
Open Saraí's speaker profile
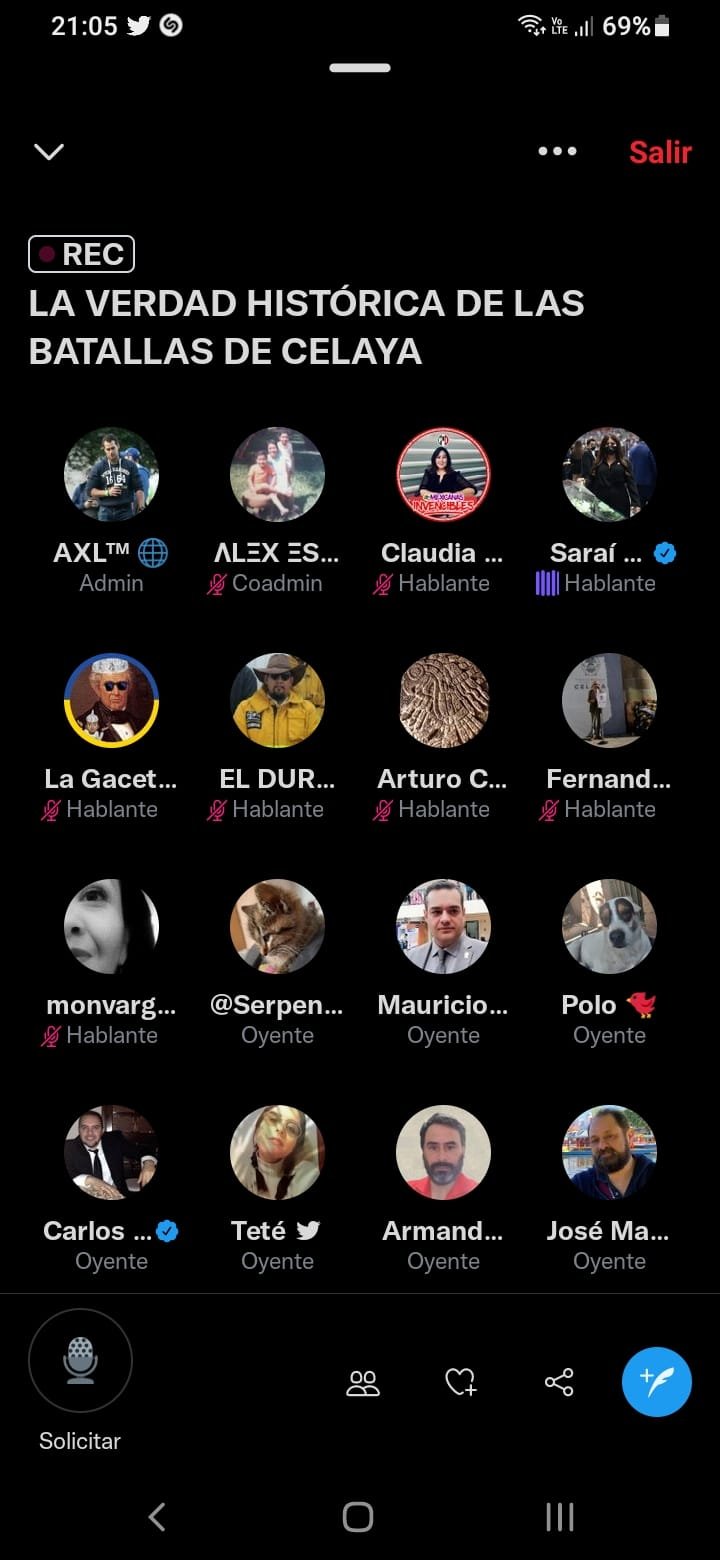[609, 475]
